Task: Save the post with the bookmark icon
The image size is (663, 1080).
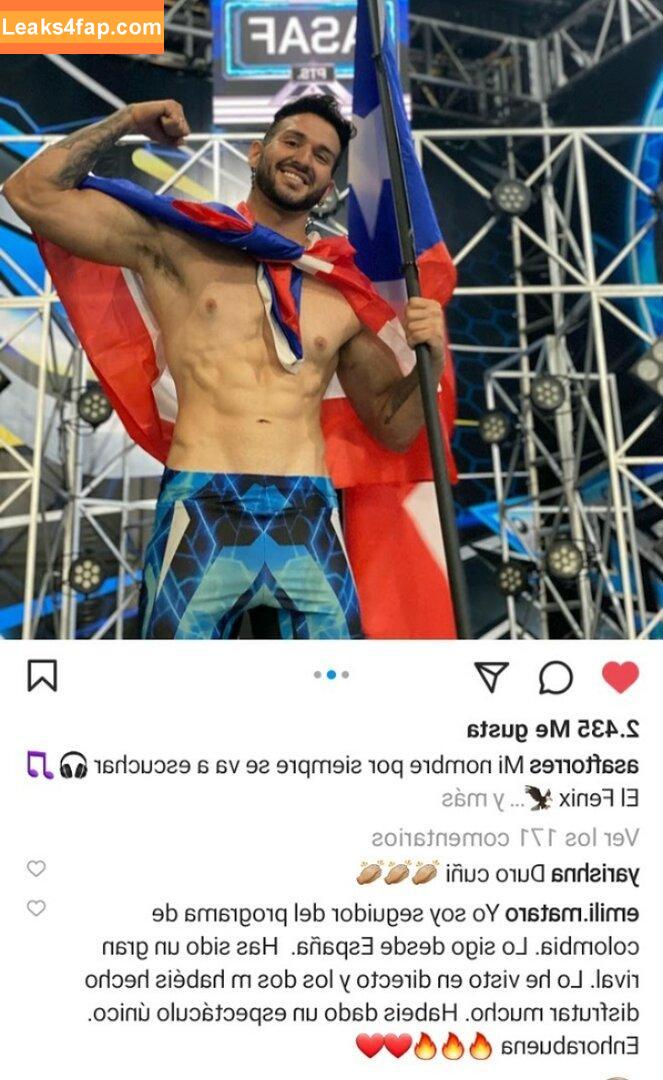Action: click(x=42, y=677)
